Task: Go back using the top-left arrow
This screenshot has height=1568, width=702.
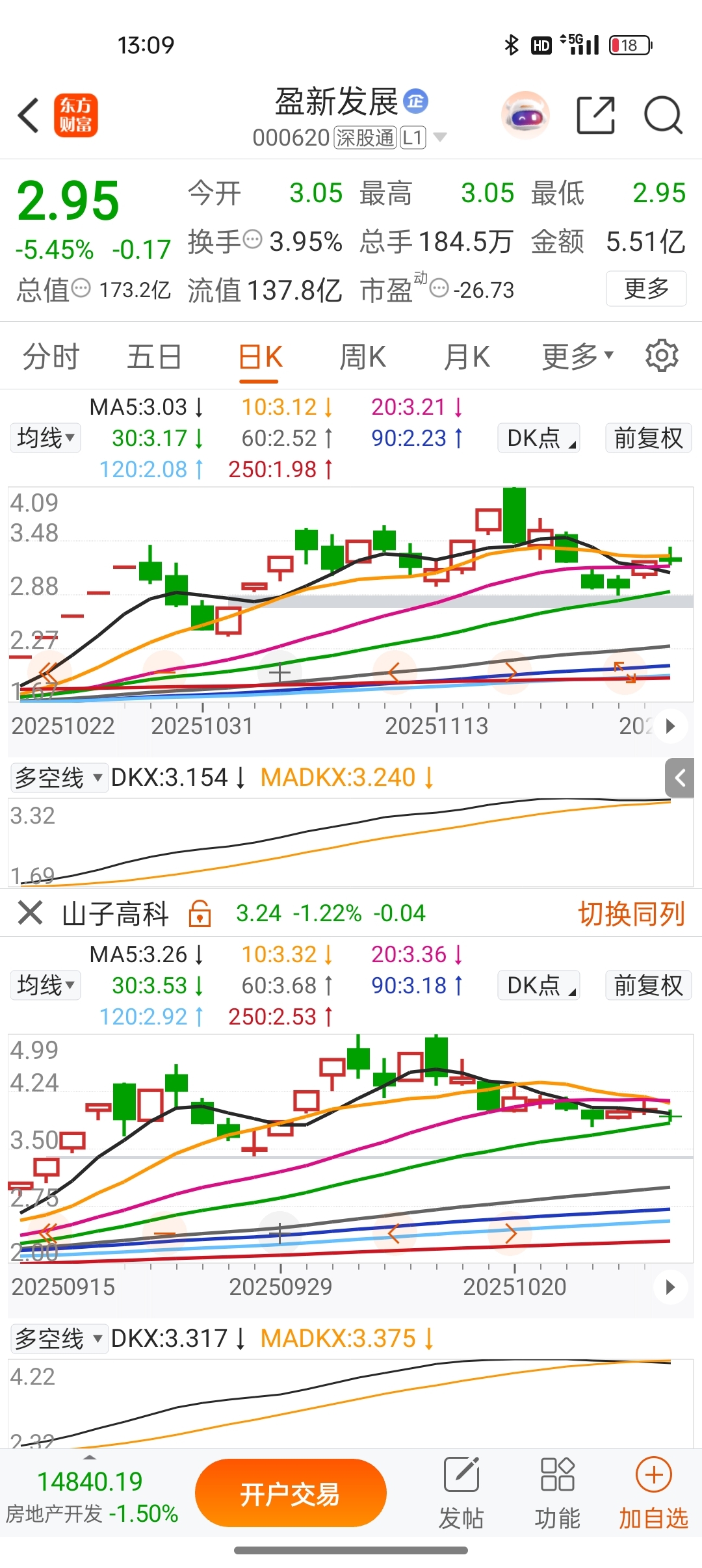Action: [29, 116]
